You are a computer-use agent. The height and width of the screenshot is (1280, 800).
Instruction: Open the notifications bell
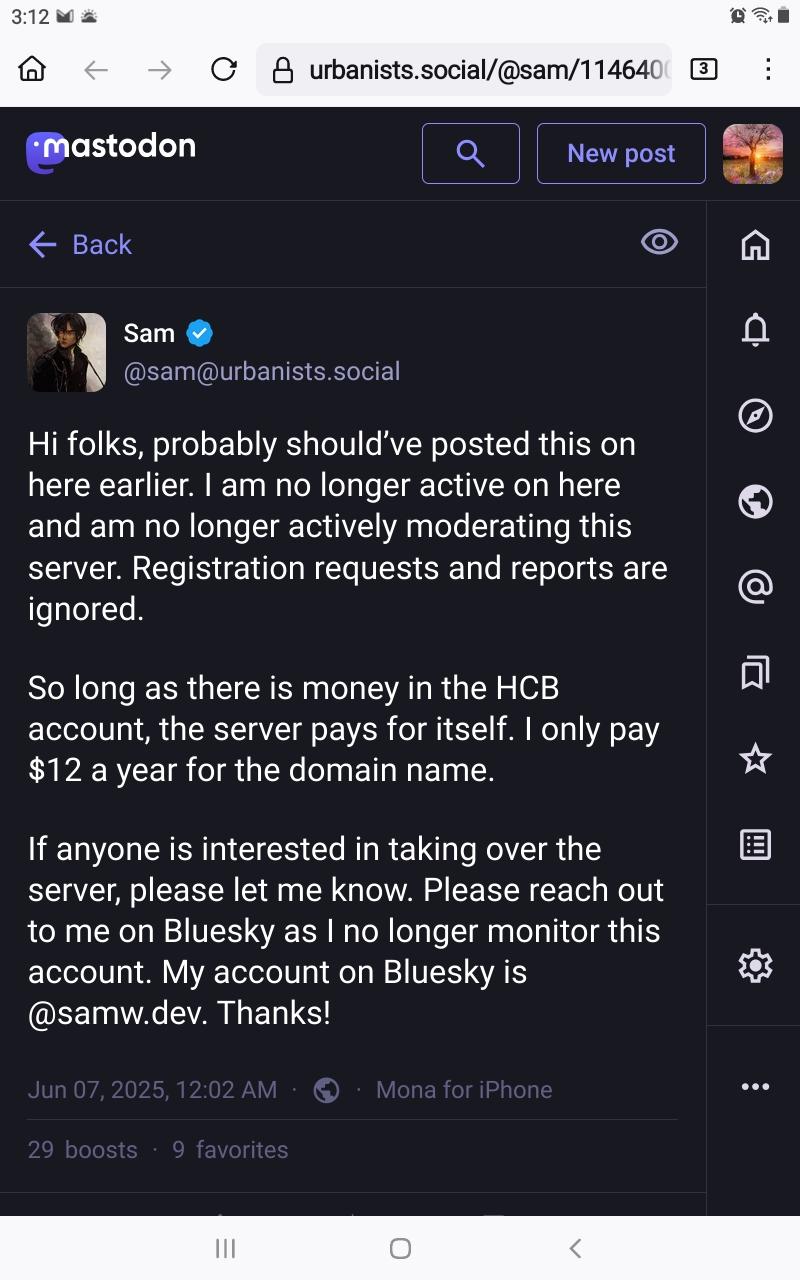pyautogui.click(x=755, y=330)
